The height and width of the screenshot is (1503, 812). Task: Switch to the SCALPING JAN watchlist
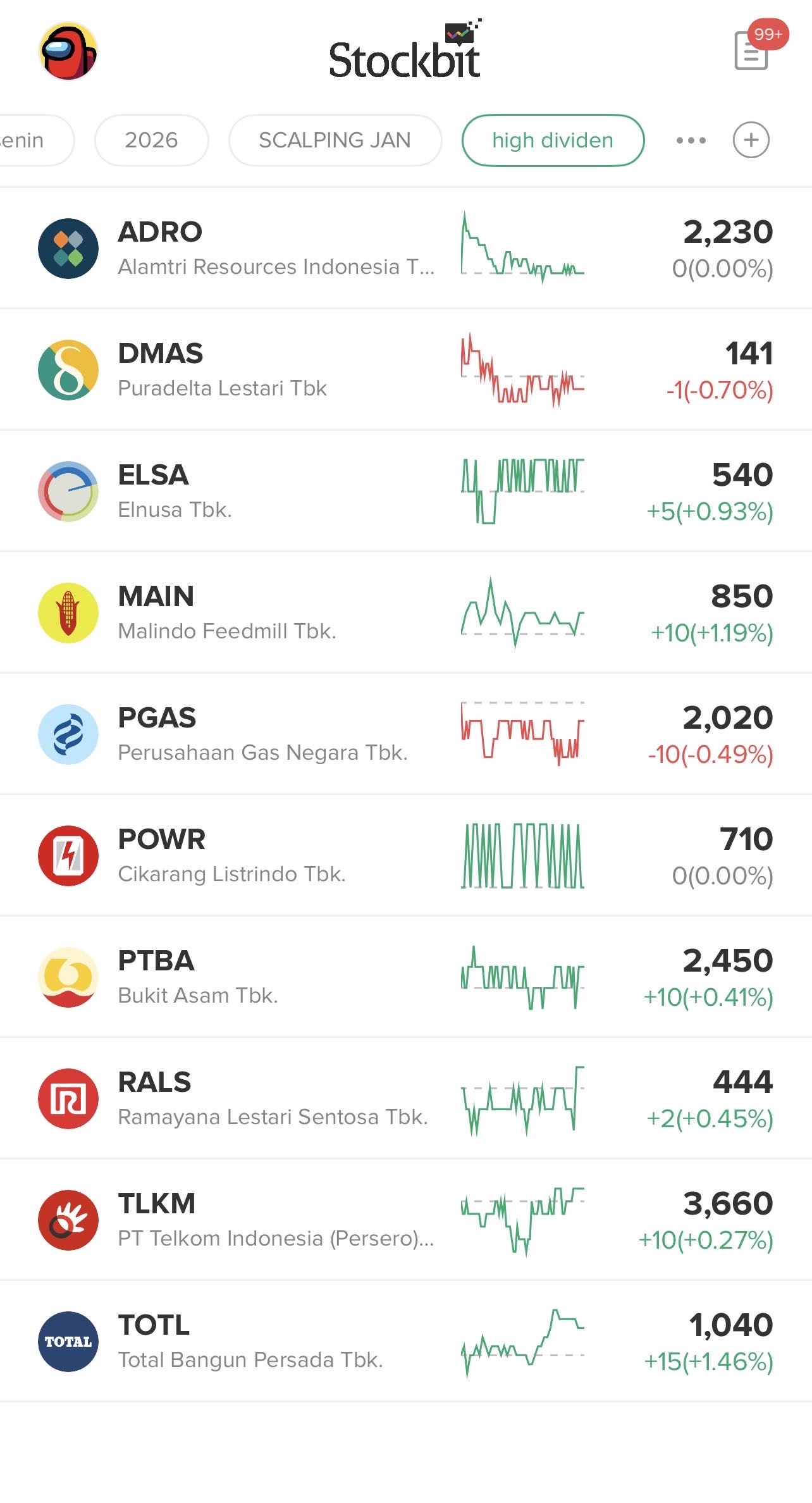click(335, 140)
